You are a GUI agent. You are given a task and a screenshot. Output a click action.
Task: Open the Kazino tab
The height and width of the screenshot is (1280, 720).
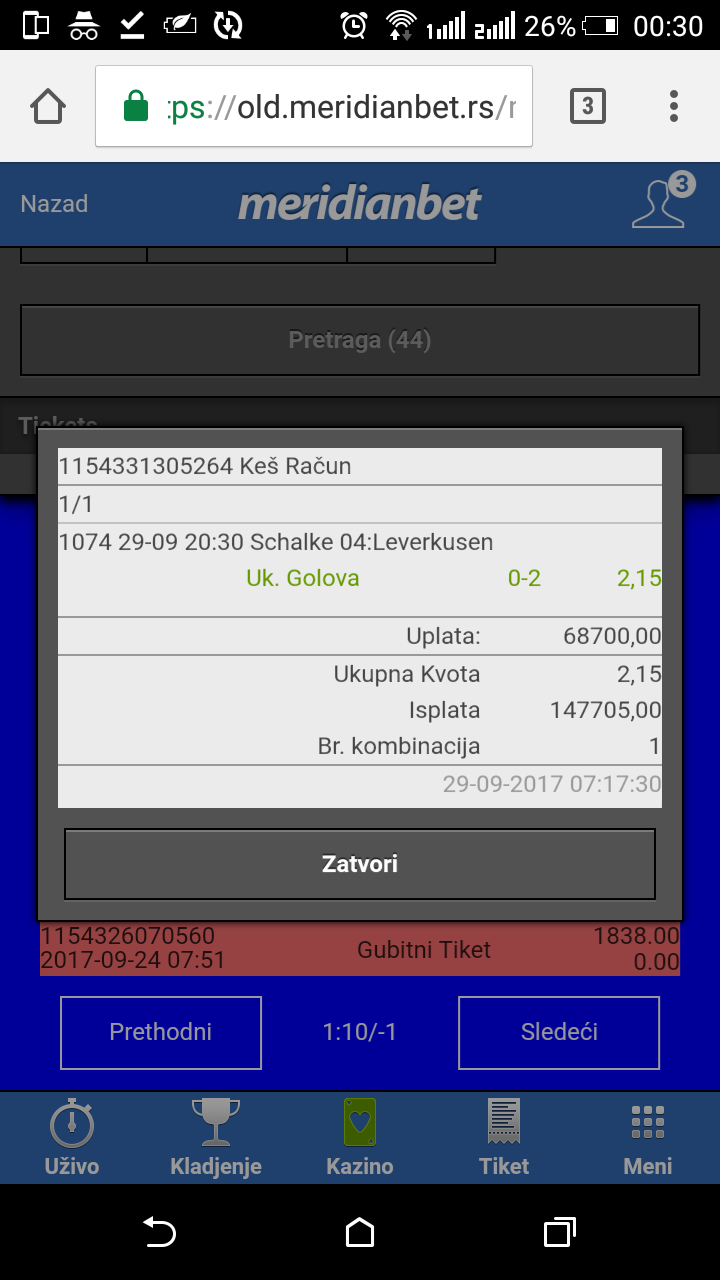click(360, 1137)
